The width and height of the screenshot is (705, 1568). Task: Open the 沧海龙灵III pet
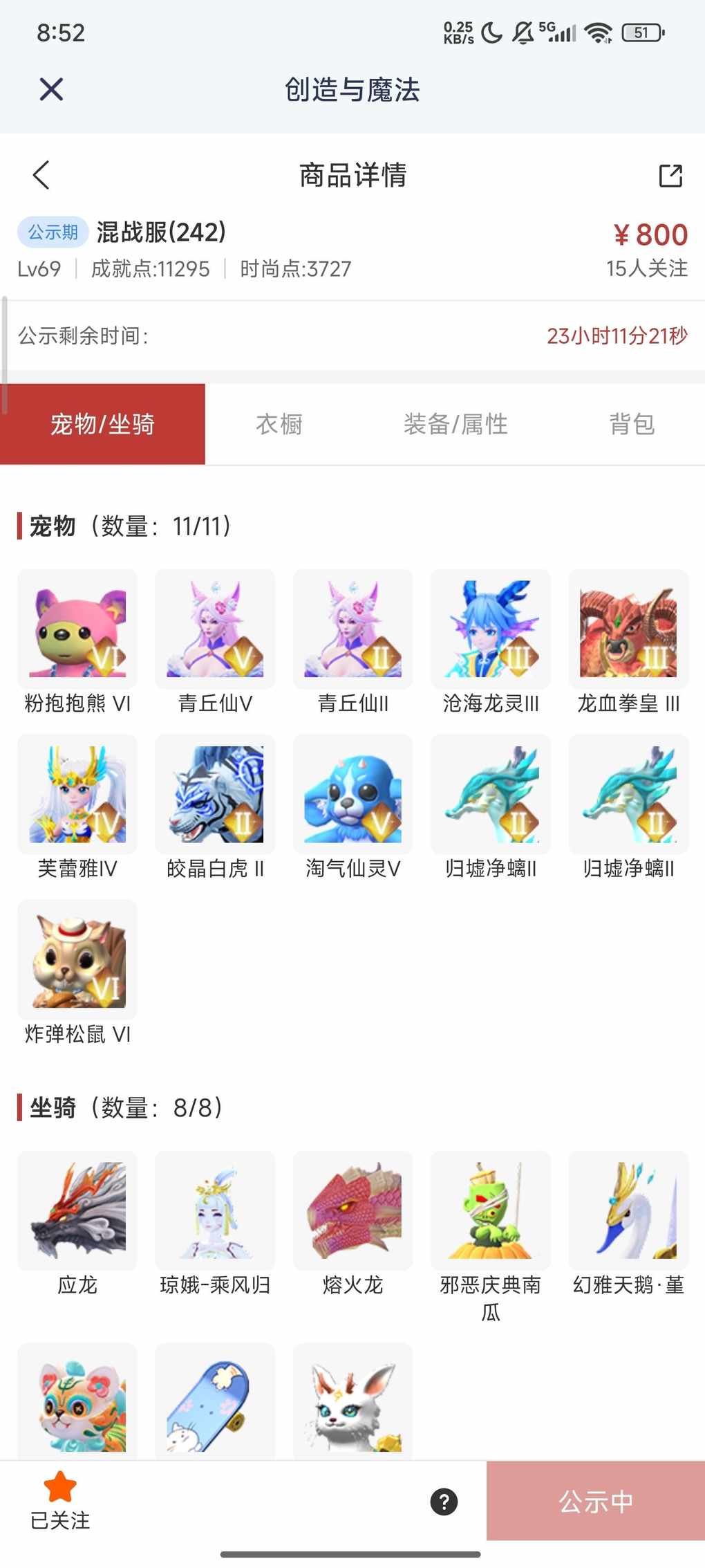[491, 629]
